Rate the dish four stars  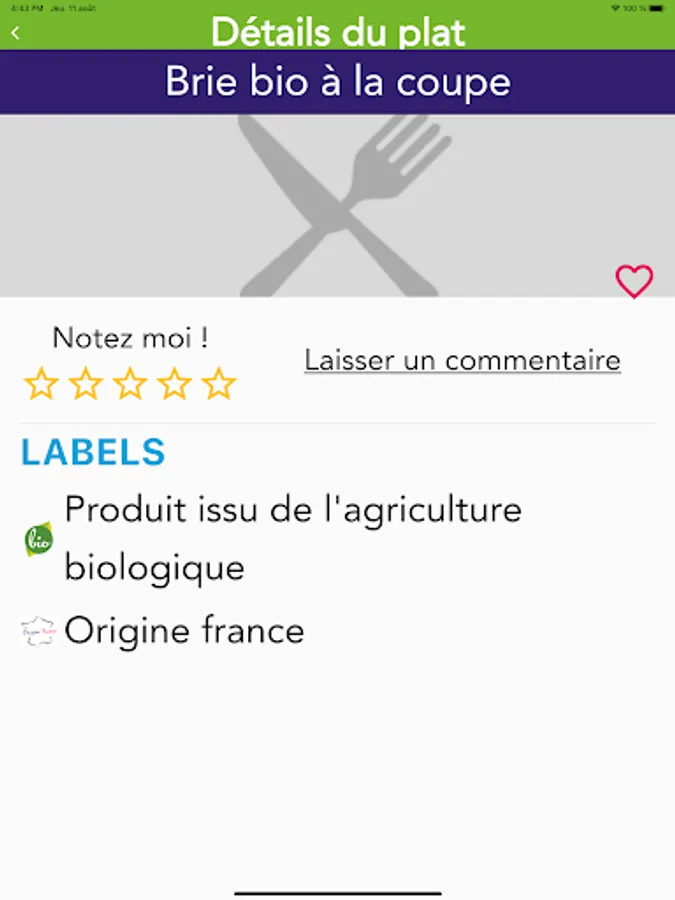point(174,383)
